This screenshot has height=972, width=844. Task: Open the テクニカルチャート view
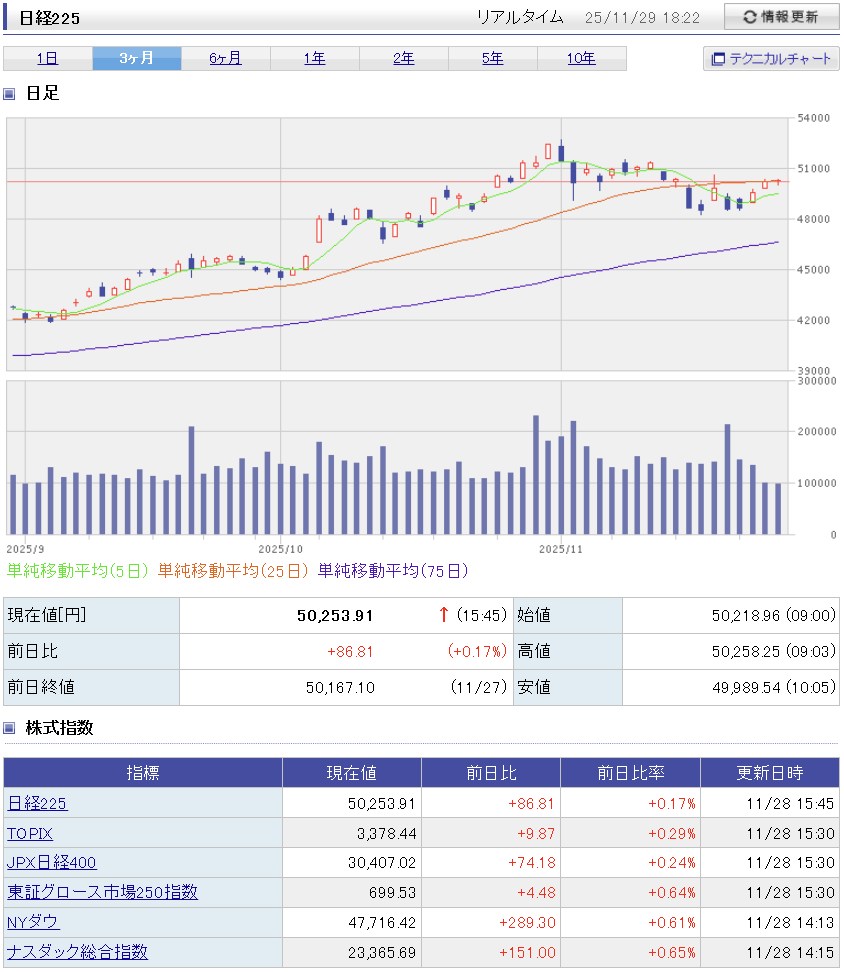coord(771,59)
